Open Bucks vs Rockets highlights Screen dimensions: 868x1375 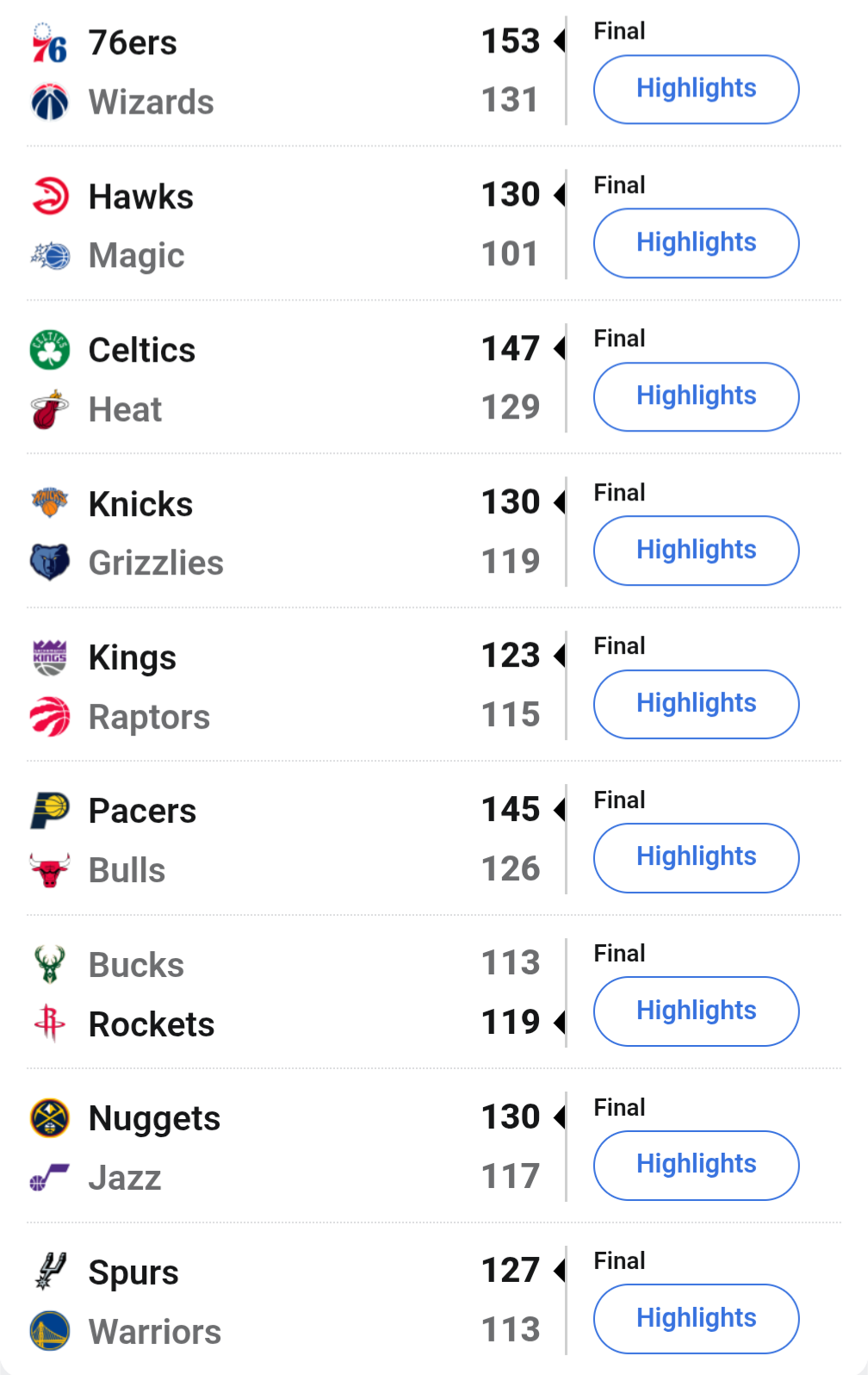click(x=696, y=1011)
